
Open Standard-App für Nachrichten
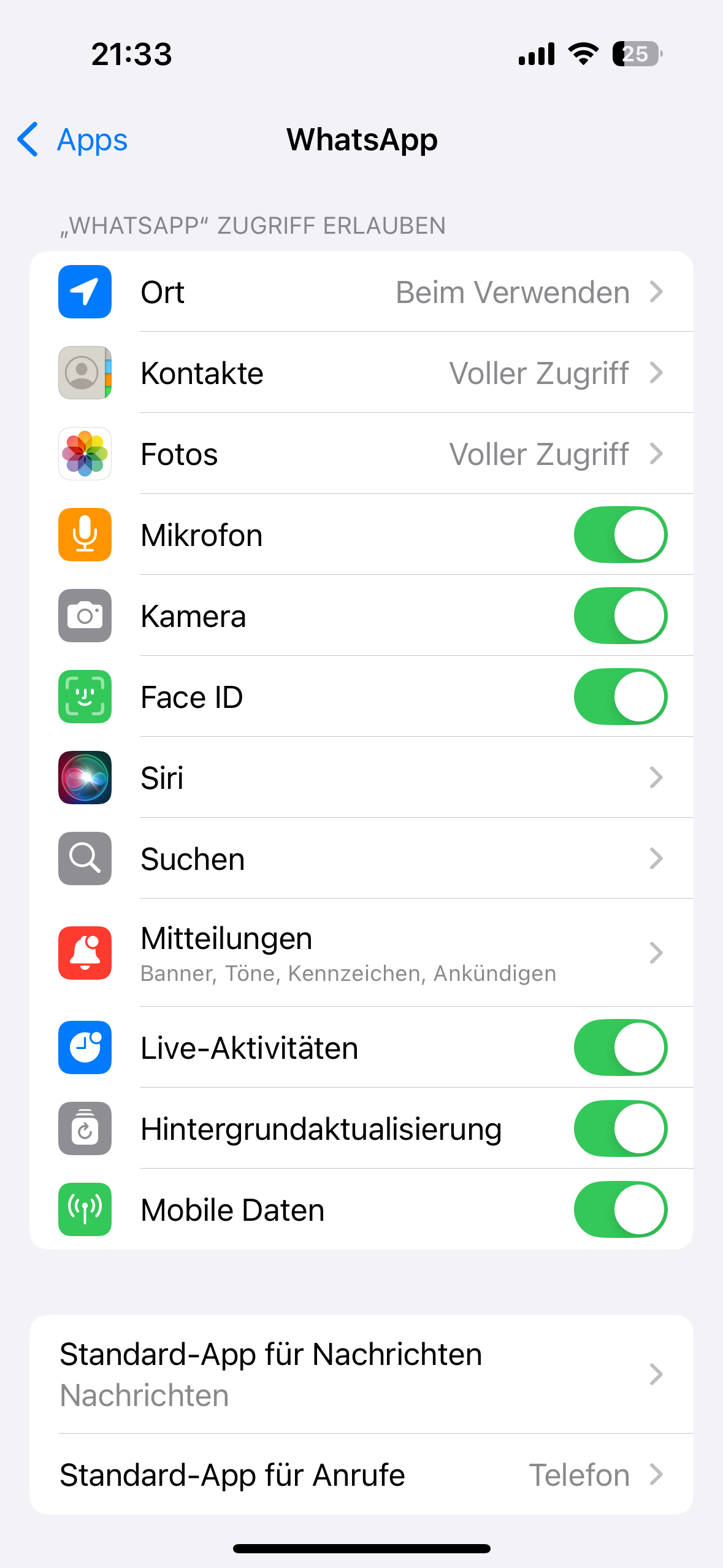coord(361,1374)
